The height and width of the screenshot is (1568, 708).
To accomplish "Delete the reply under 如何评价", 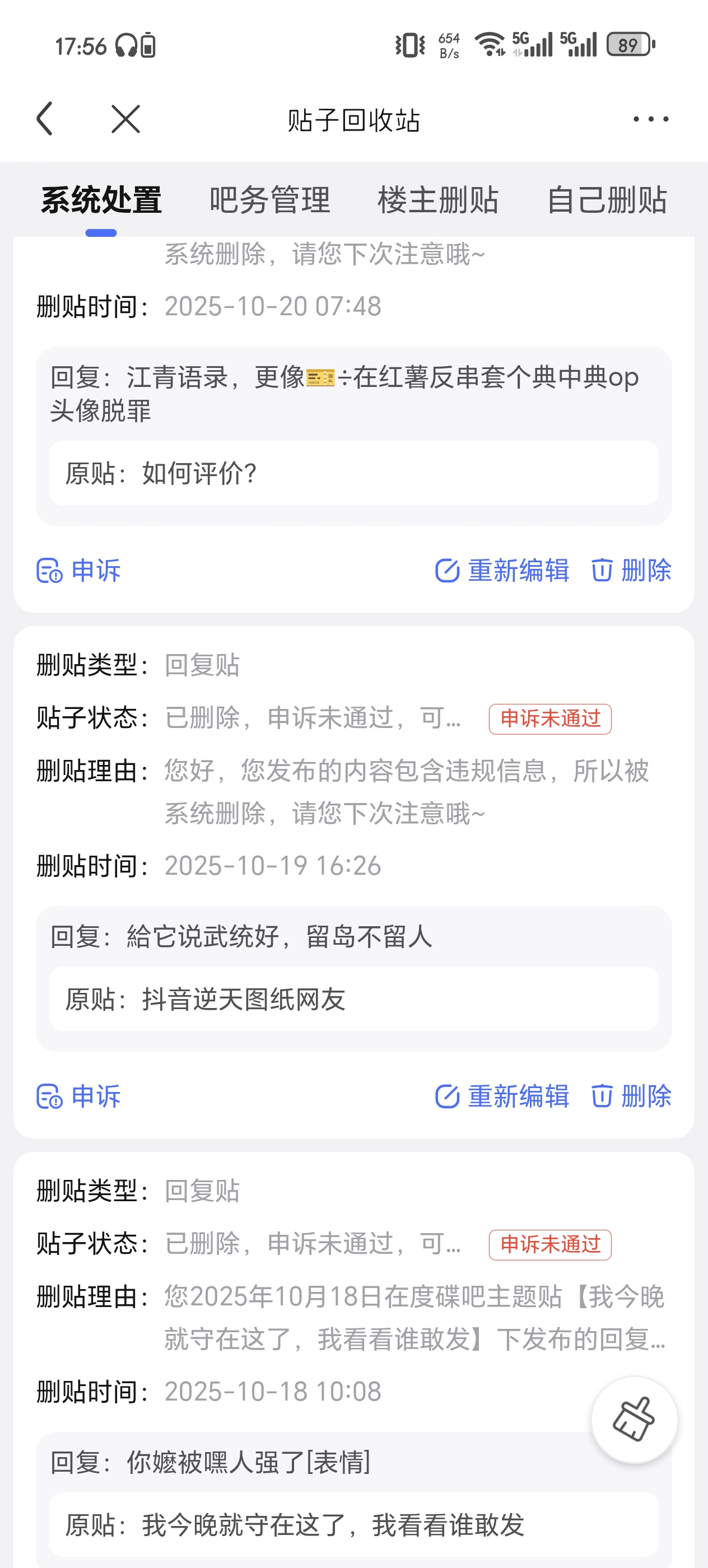I will click(x=631, y=570).
